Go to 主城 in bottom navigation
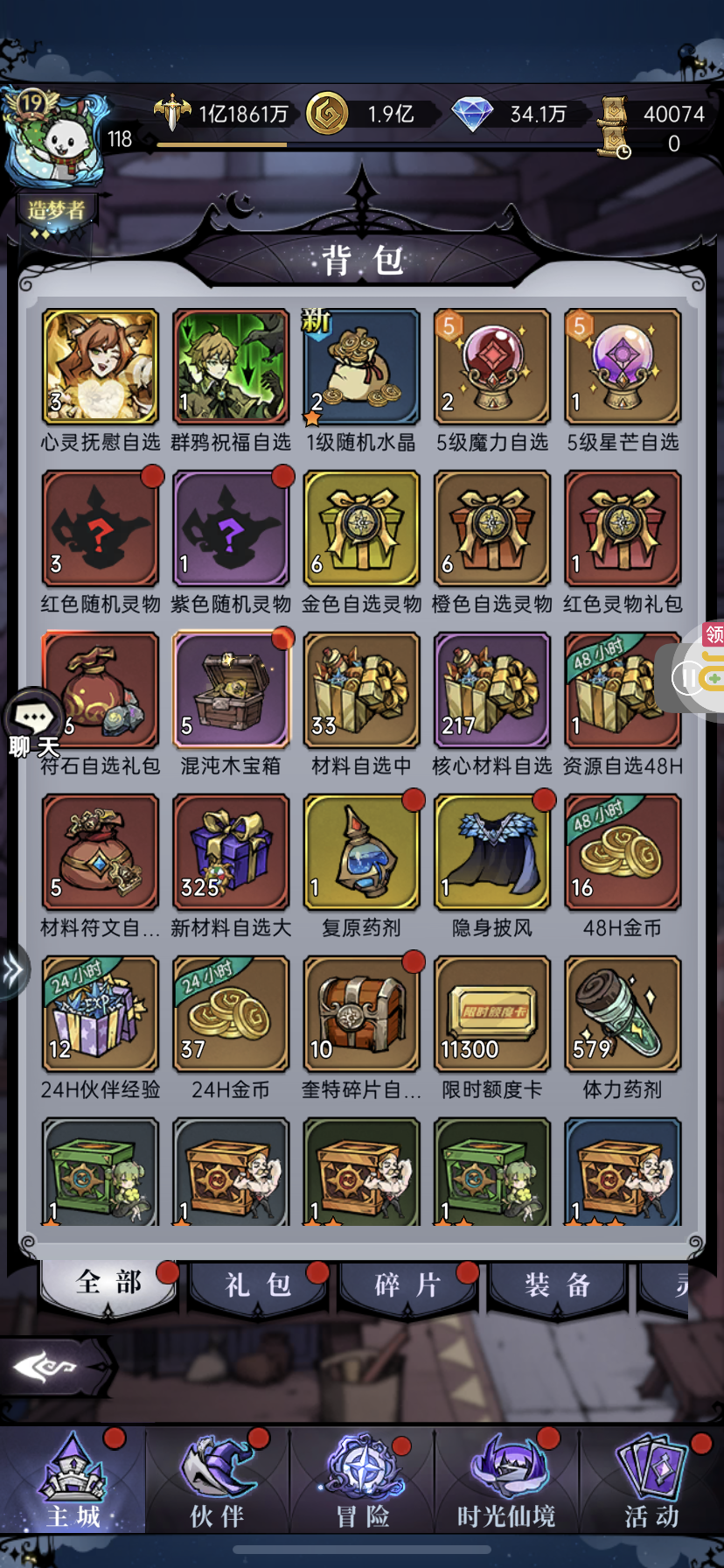Viewport: 724px width, 1568px height. tap(73, 1480)
